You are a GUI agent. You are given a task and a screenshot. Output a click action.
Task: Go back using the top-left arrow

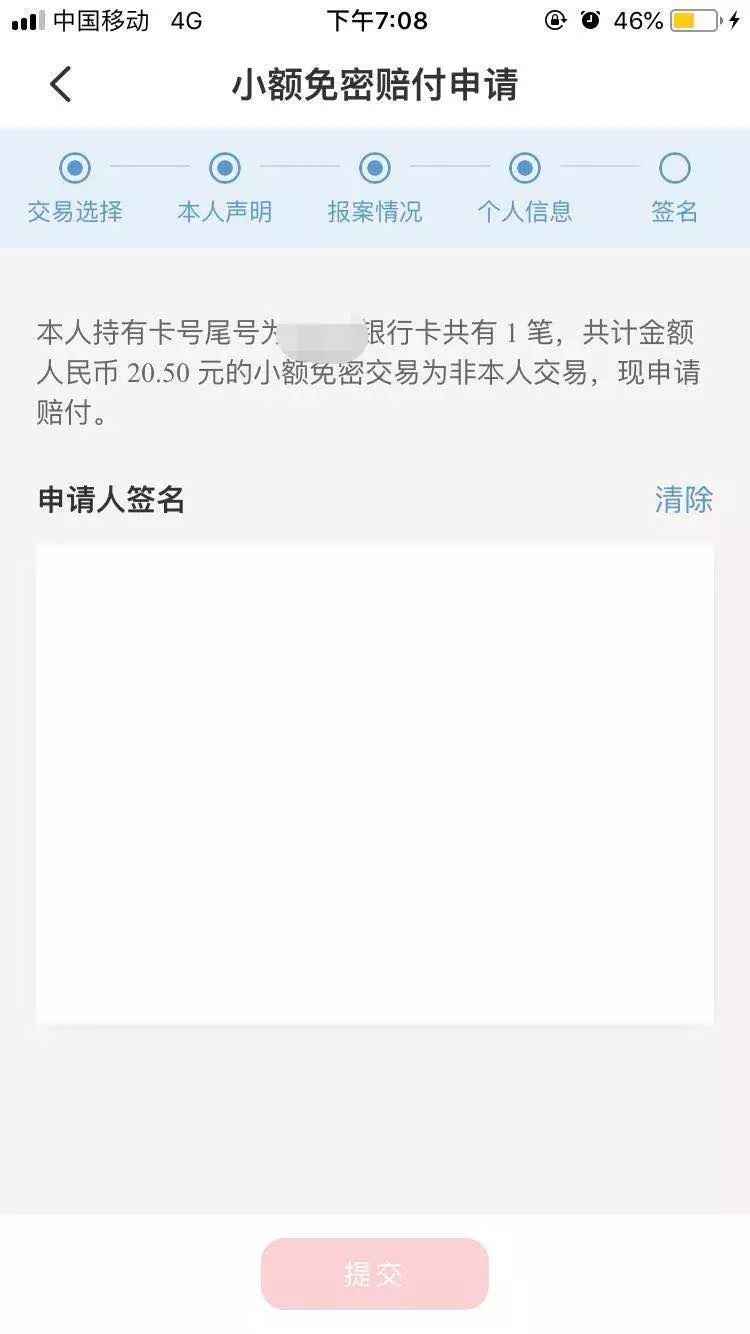[60, 85]
